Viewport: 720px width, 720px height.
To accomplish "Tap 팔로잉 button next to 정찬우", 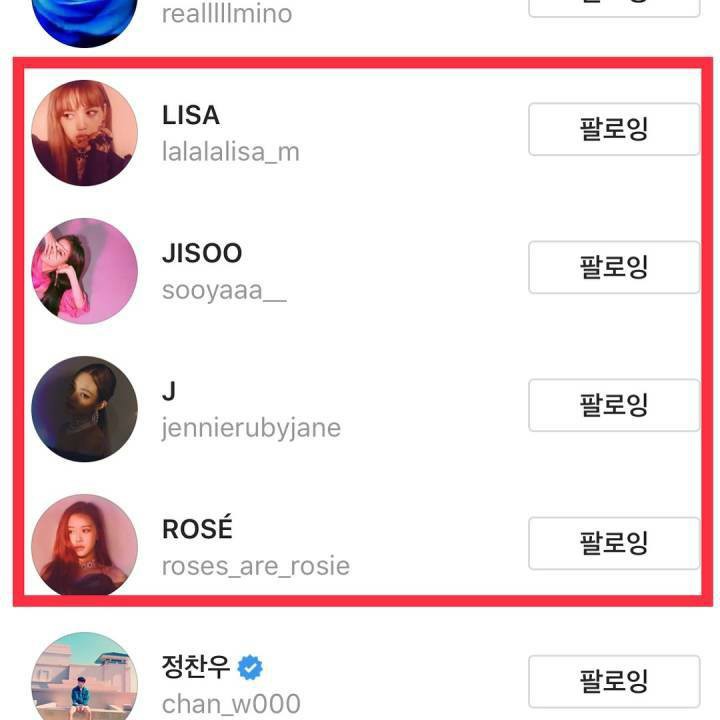I will (613, 681).
